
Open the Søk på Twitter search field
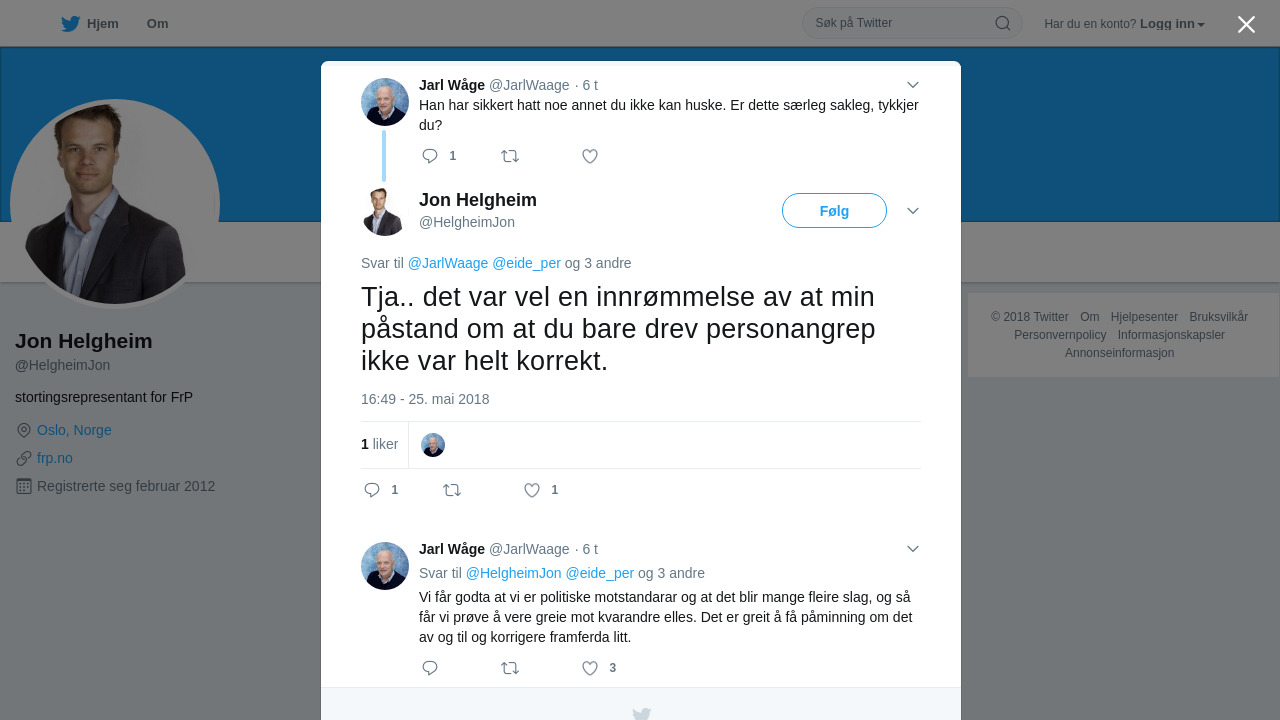[x=900, y=23]
